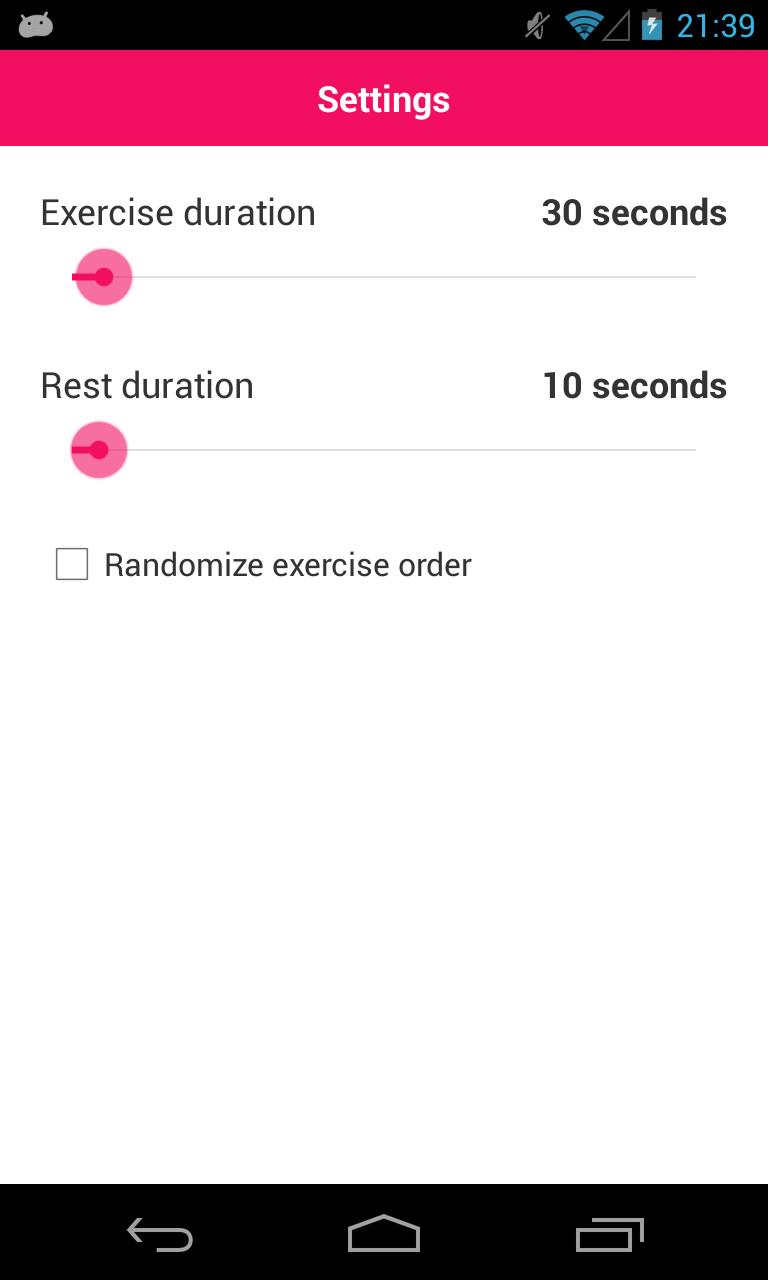Tap the Exercise duration label
The image size is (768, 1280).
tap(177, 212)
